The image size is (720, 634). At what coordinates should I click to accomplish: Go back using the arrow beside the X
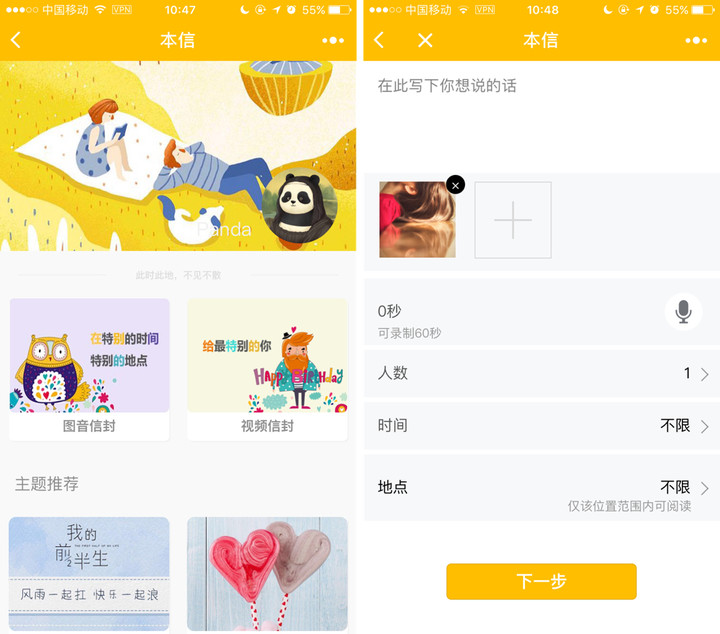pos(379,40)
